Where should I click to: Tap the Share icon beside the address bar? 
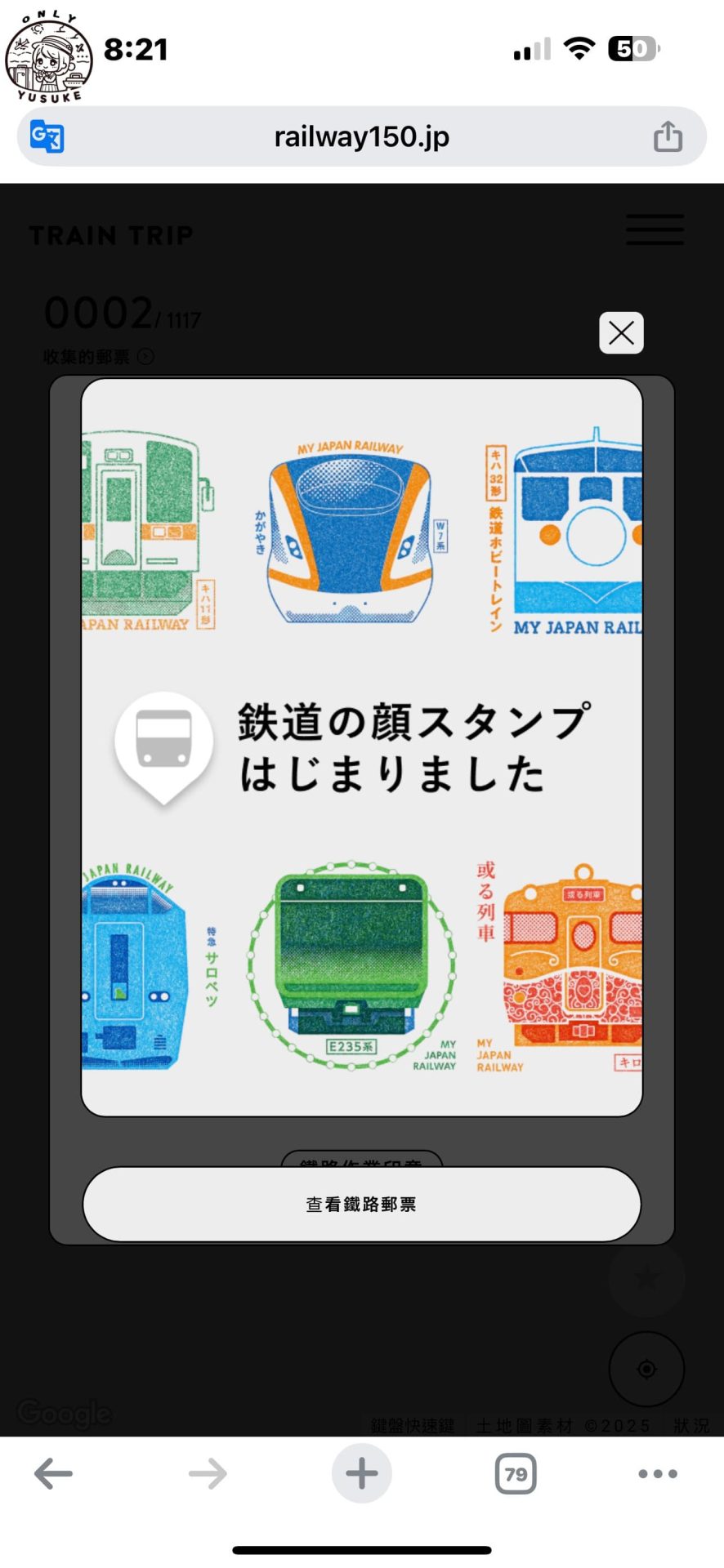[669, 136]
